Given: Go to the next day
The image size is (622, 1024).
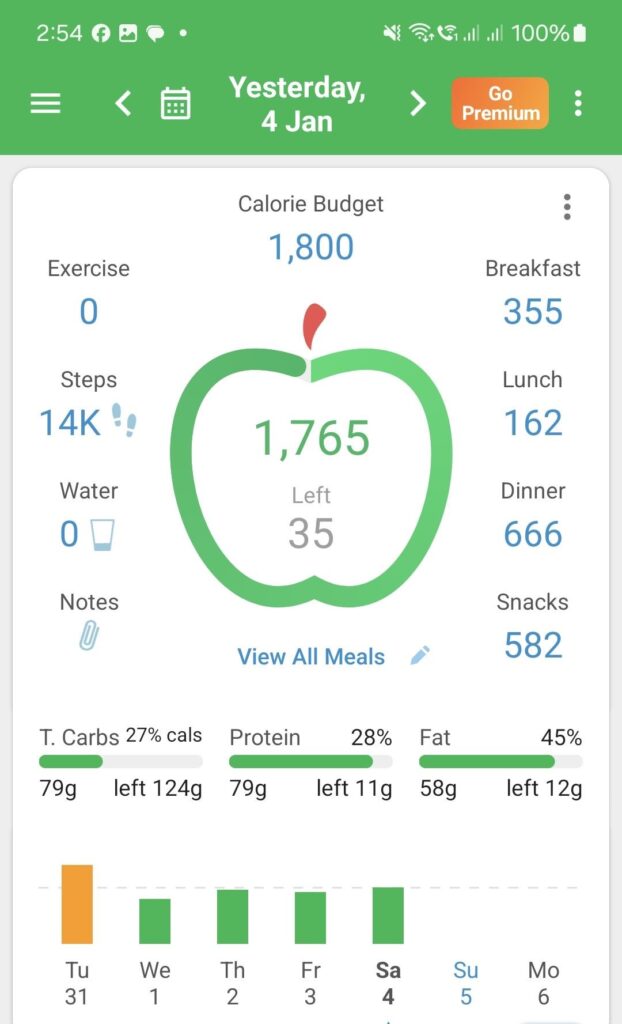Looking at the screenshot, I should click(x=417, y=103).
